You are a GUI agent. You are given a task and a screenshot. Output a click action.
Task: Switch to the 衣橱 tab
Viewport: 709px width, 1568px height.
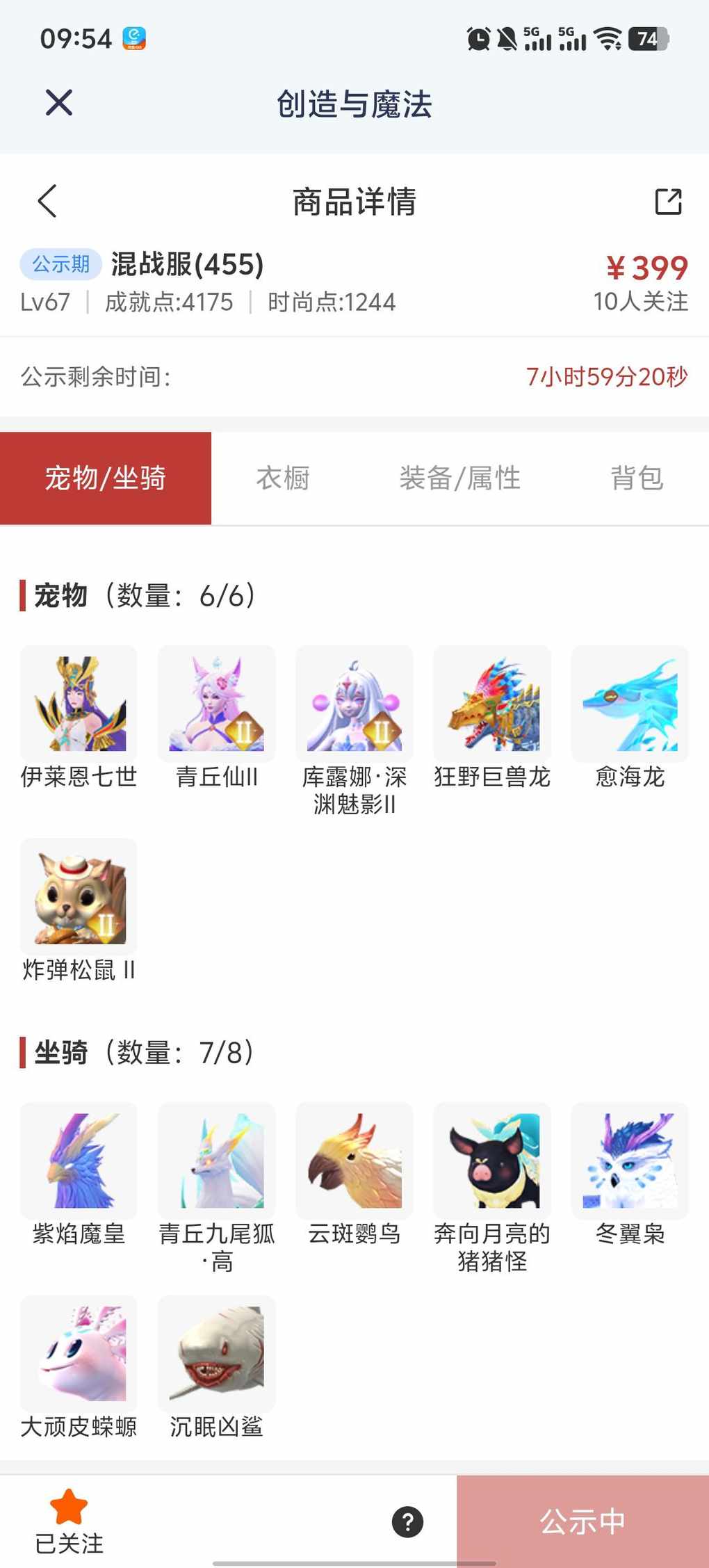282,478
